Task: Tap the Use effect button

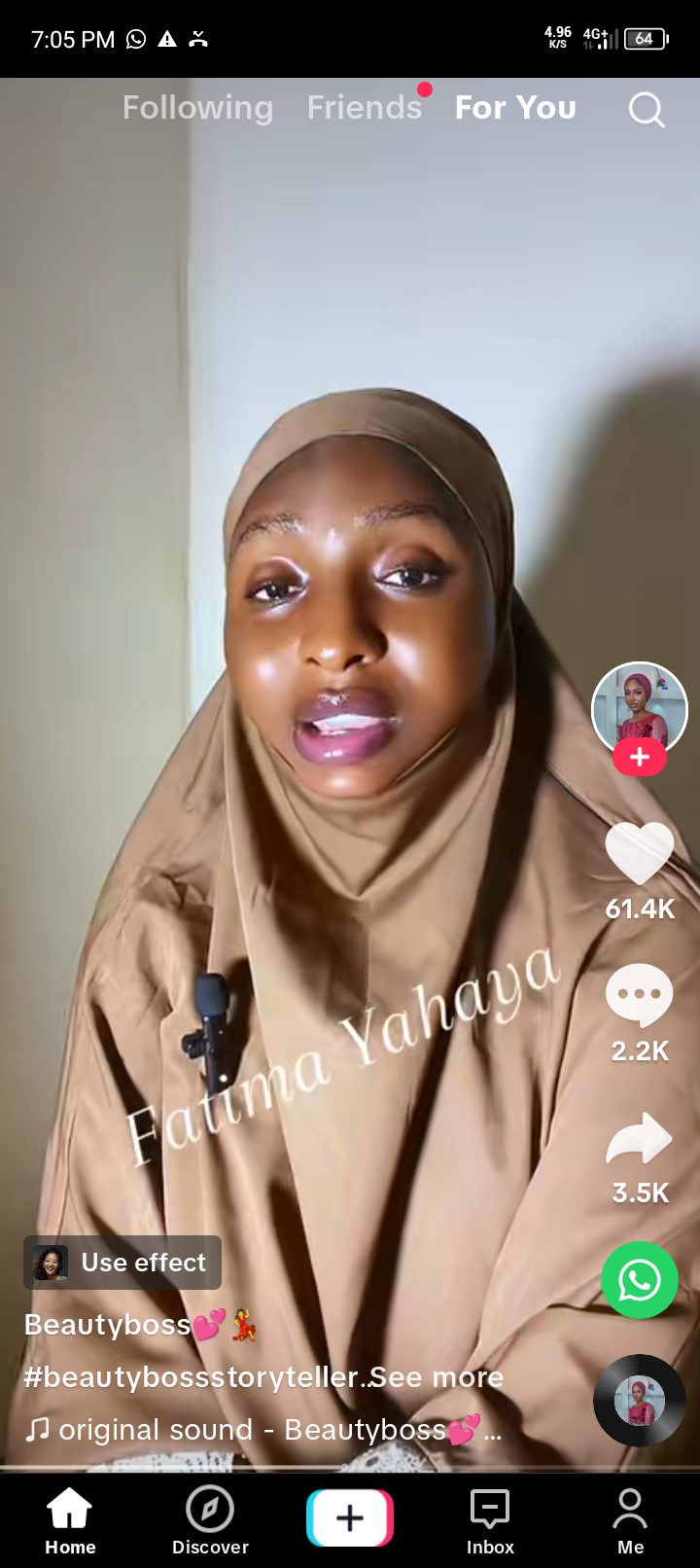Action: (x=123, y=1263)
